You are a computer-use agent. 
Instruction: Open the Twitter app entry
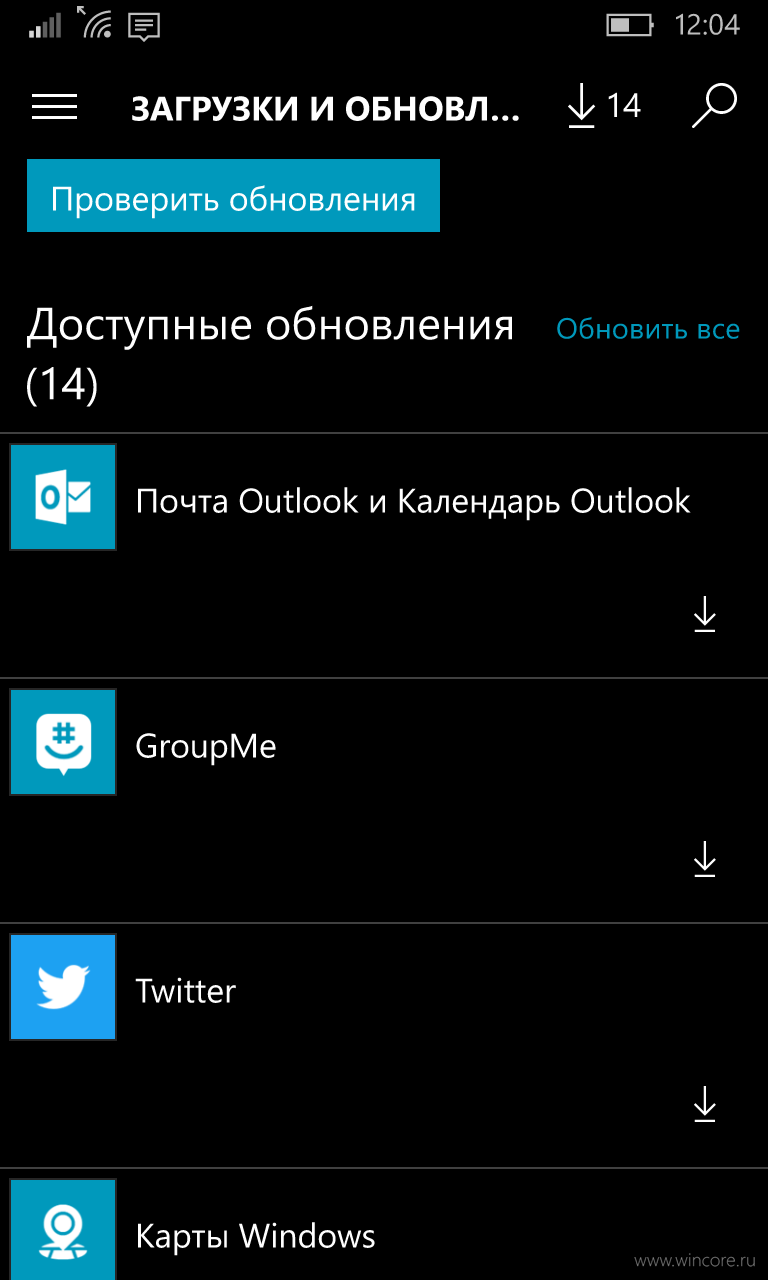pyautogui.click(x=384, y=1046)
